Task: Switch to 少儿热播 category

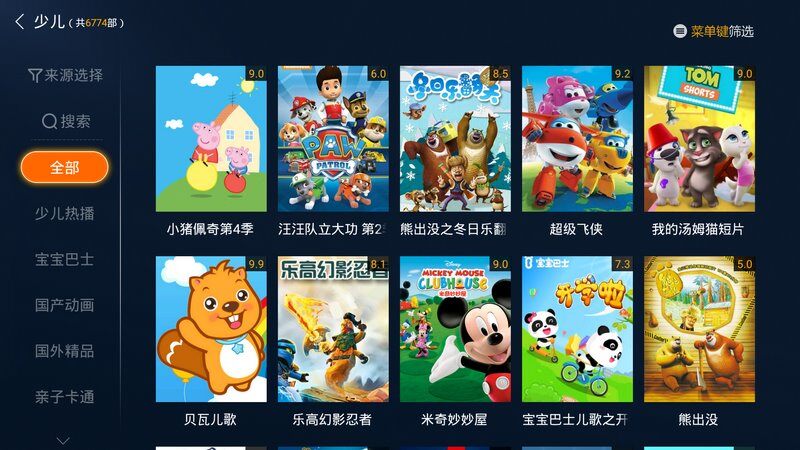Action: point(65,213)
